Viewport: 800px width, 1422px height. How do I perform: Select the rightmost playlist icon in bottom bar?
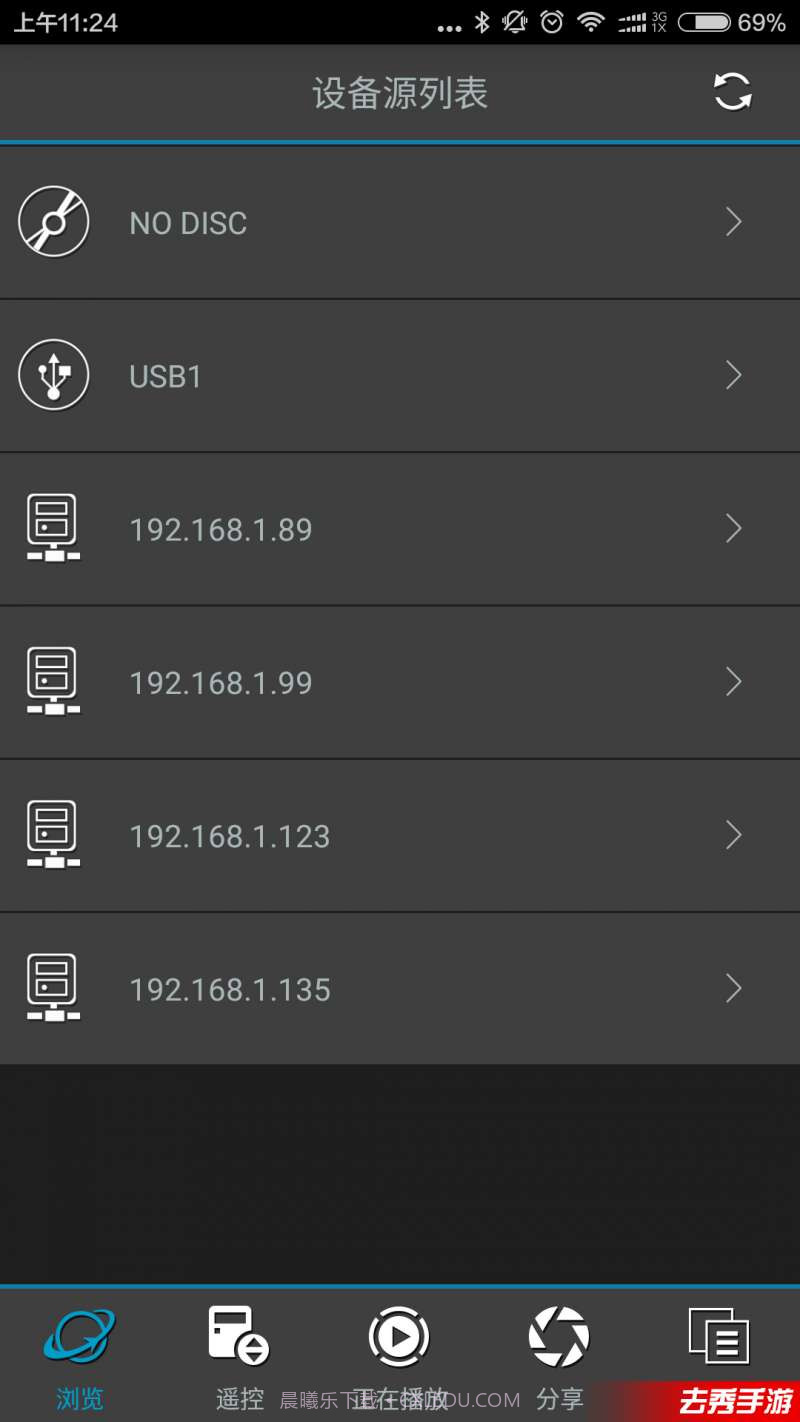(x=719, y=1337)
